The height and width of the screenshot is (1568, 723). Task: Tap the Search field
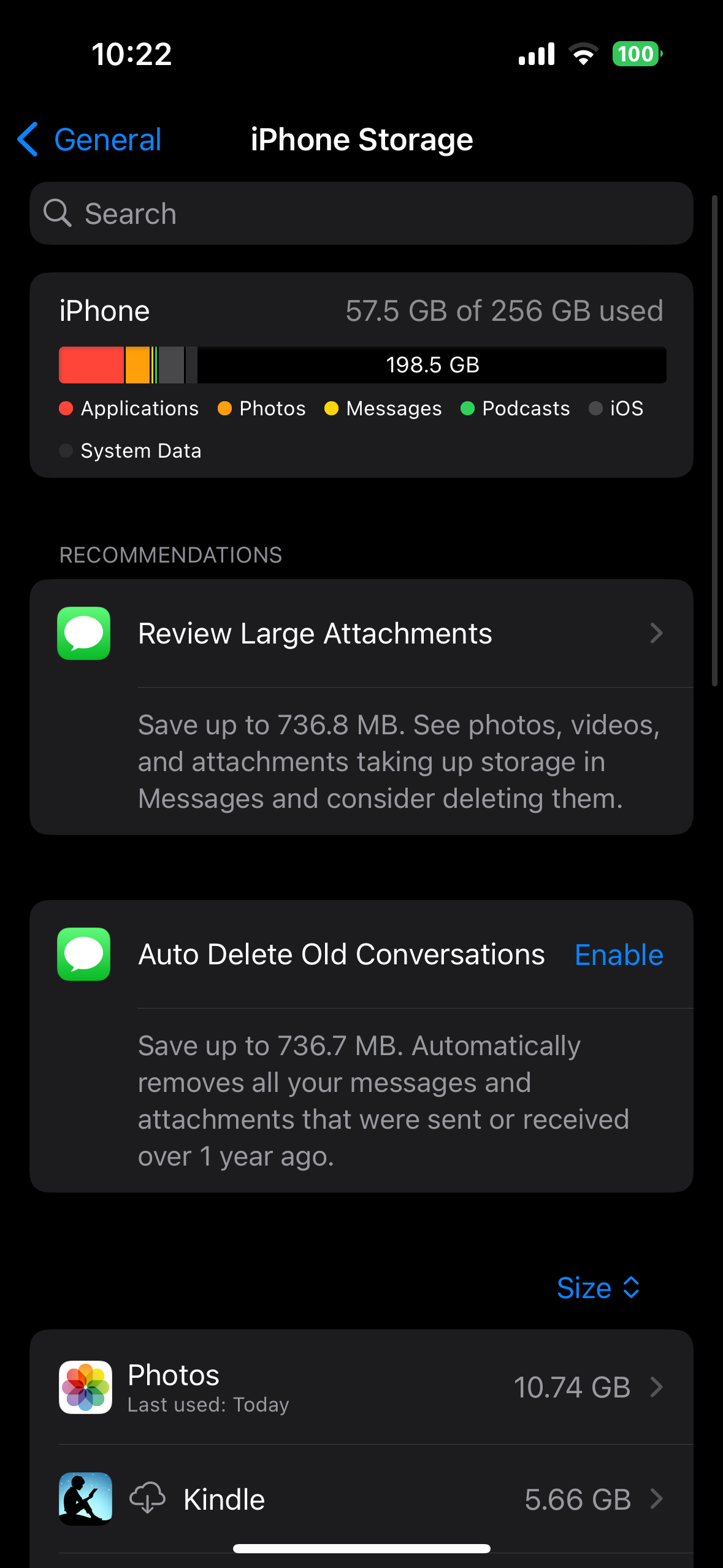pyautogui.click(x=361, y=213)
